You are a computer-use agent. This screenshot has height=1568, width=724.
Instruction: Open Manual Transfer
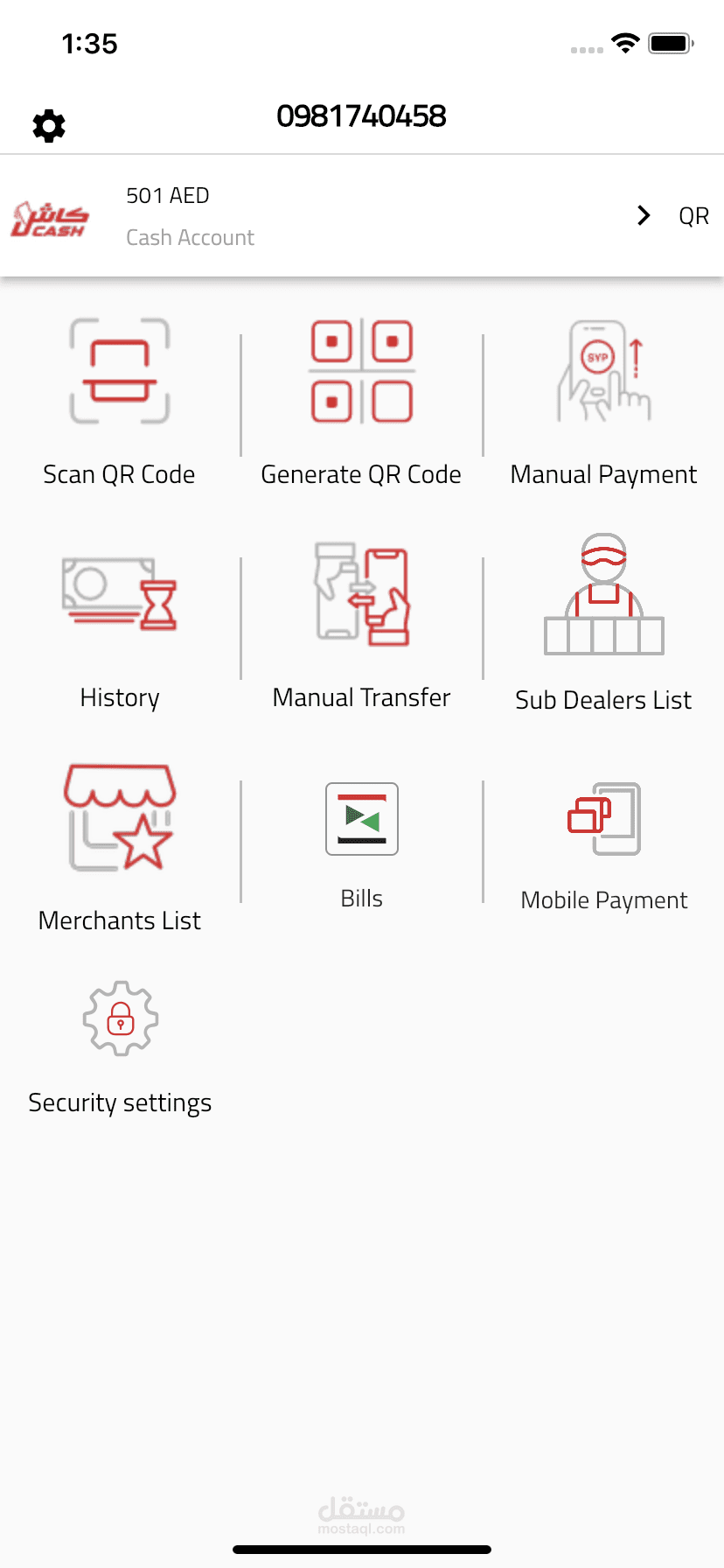[x=361, y=625]
